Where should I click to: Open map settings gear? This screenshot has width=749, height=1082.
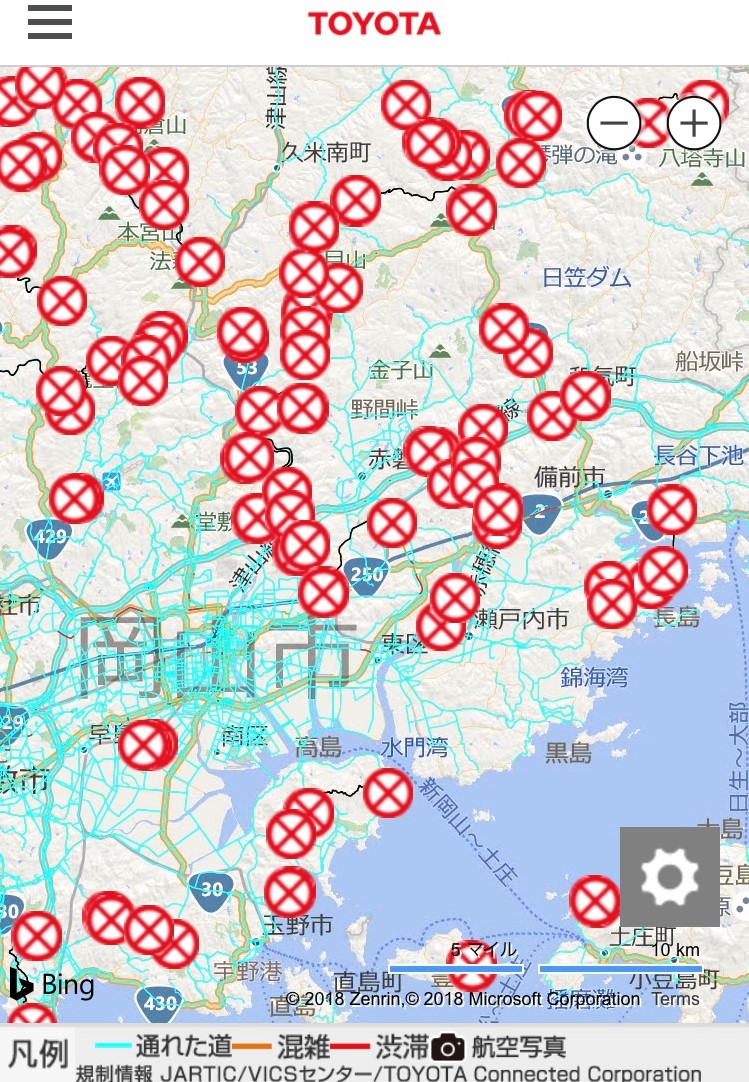(x=669, y=877)
